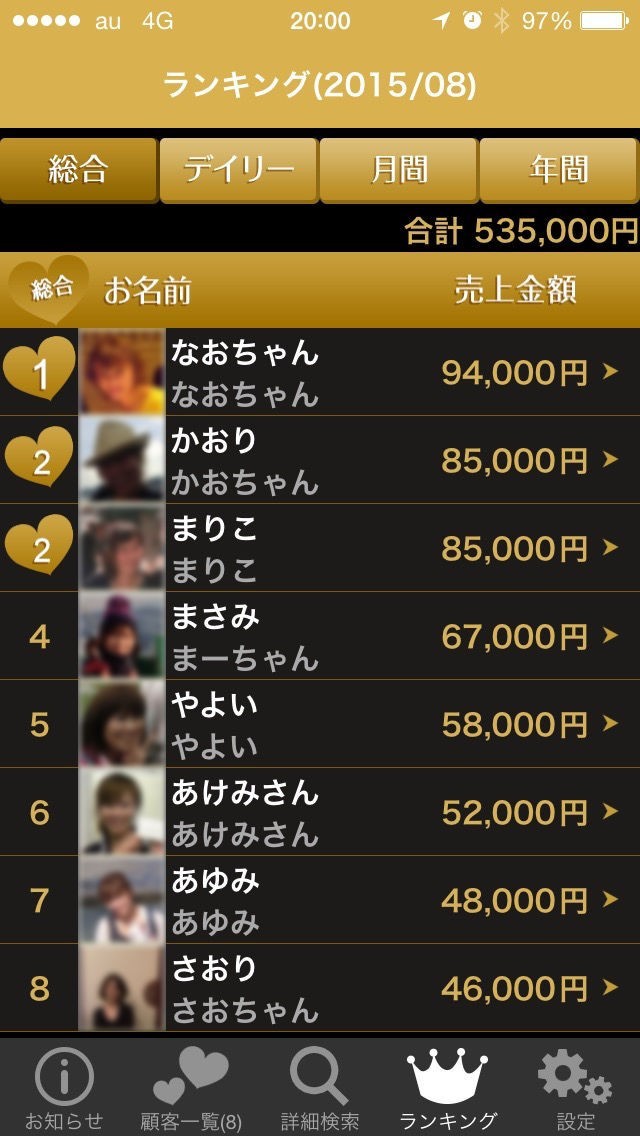
Task: Switch to the デイリー ranking tab
Action: [238, 170]
